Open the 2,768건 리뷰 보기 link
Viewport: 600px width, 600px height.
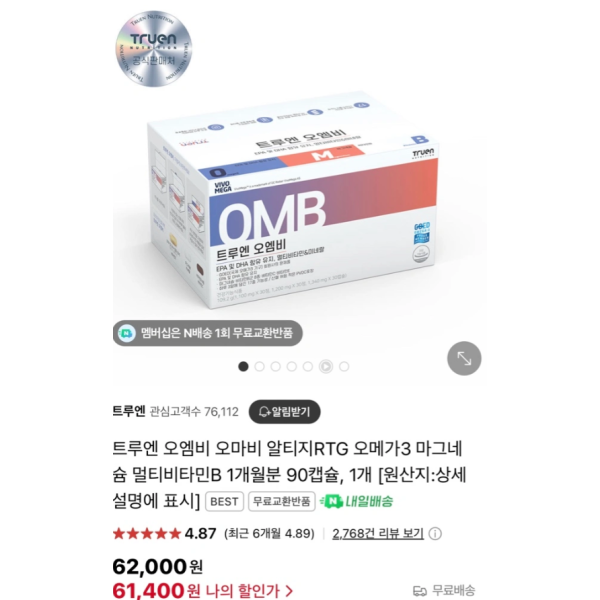378,534
